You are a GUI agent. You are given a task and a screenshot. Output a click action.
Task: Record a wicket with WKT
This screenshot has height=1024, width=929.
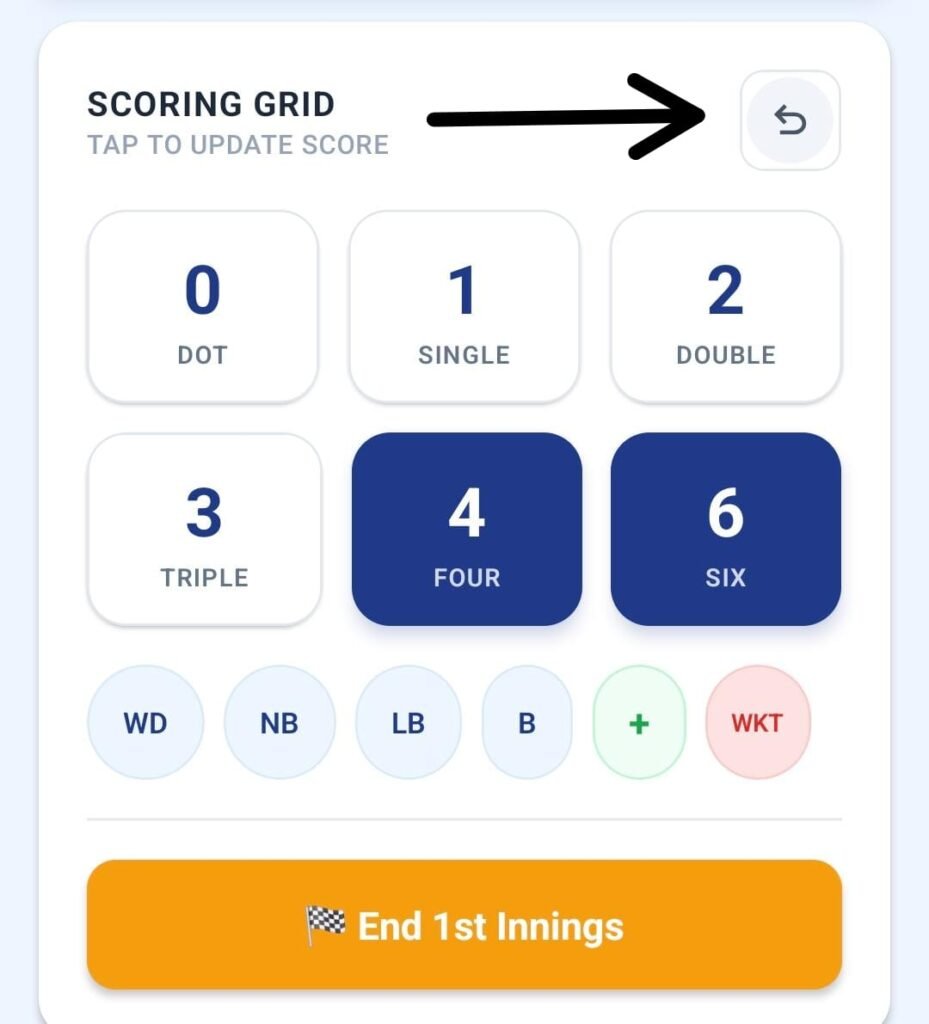click(x=757, y=722)
